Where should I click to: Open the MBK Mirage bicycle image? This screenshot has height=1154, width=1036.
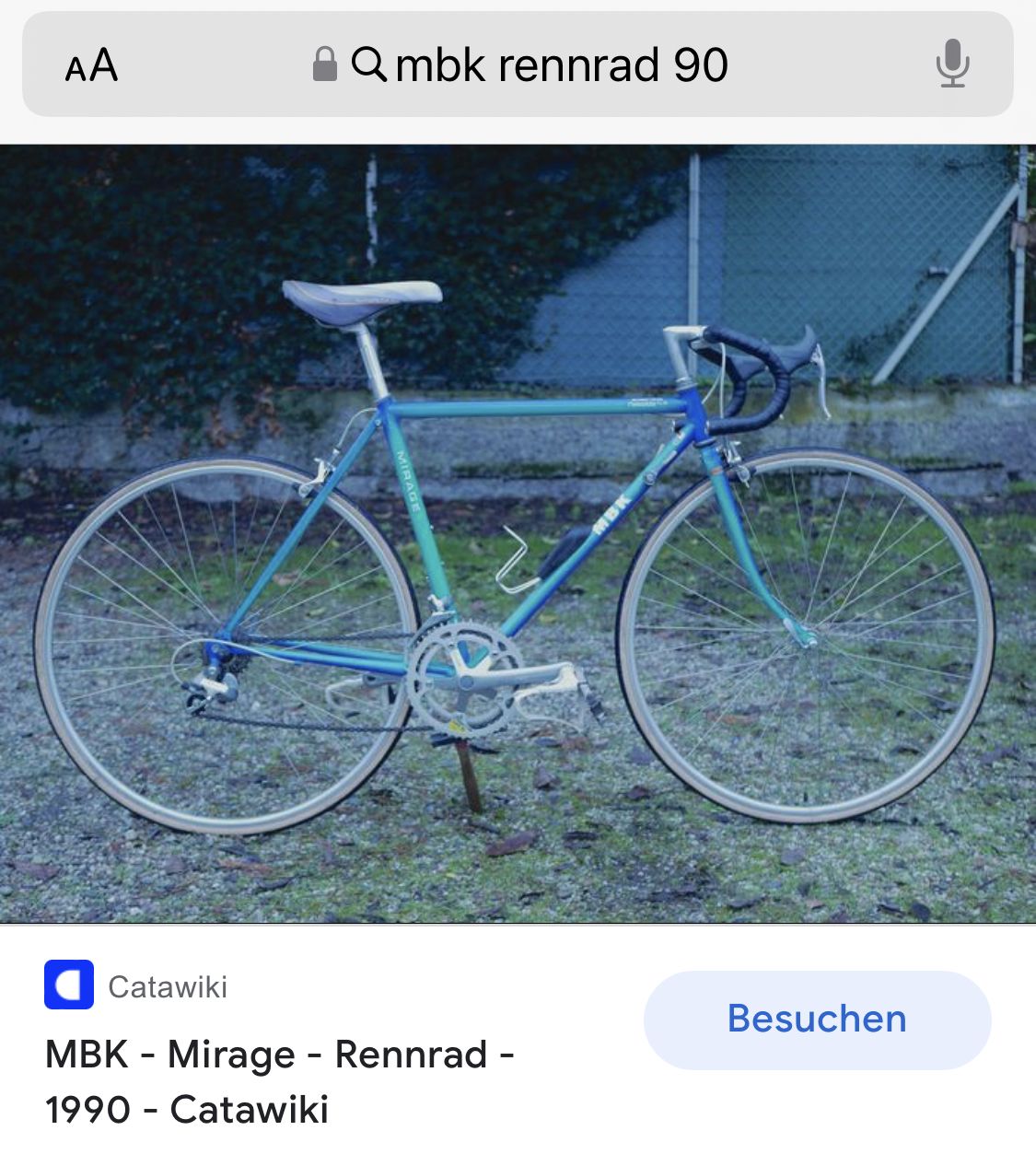tap(518, 534)
